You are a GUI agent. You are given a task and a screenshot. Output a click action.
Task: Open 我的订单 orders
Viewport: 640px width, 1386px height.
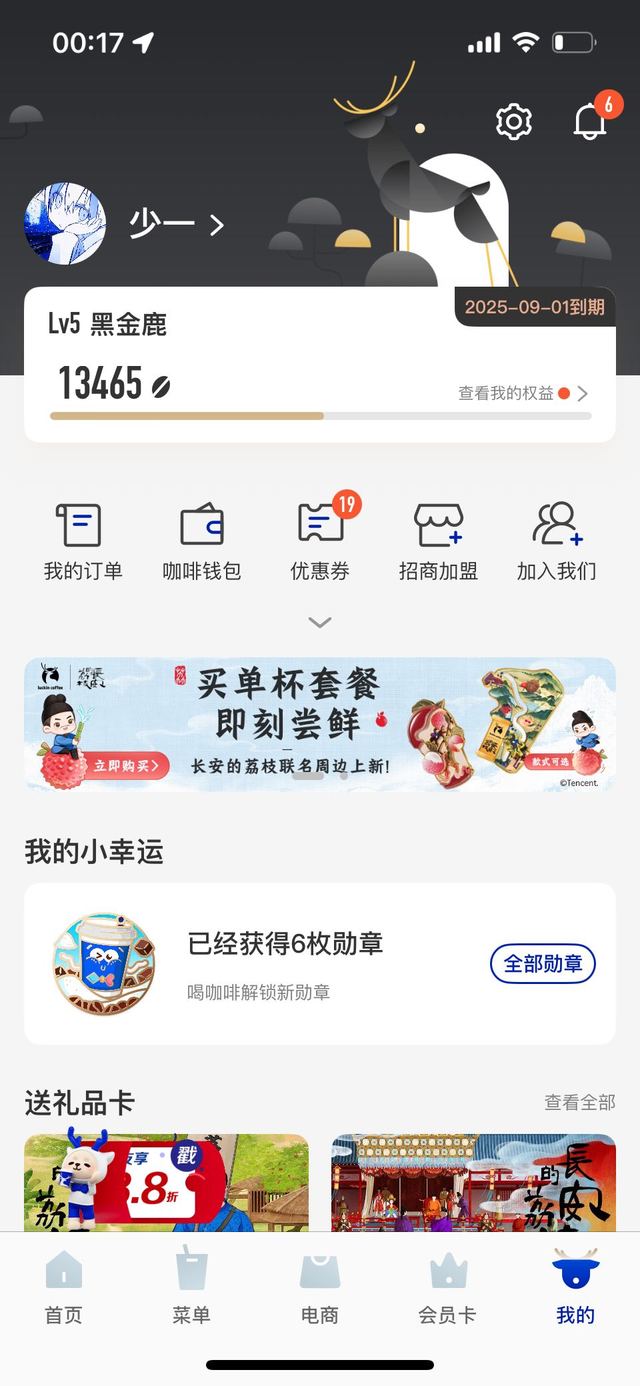[82, 542]
